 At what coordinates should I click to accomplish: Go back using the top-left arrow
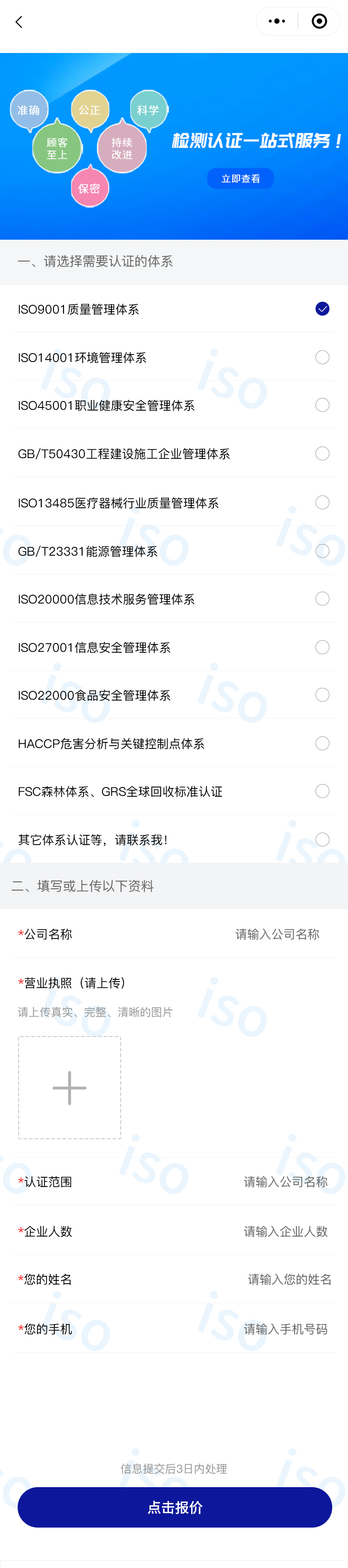[19, 22]
